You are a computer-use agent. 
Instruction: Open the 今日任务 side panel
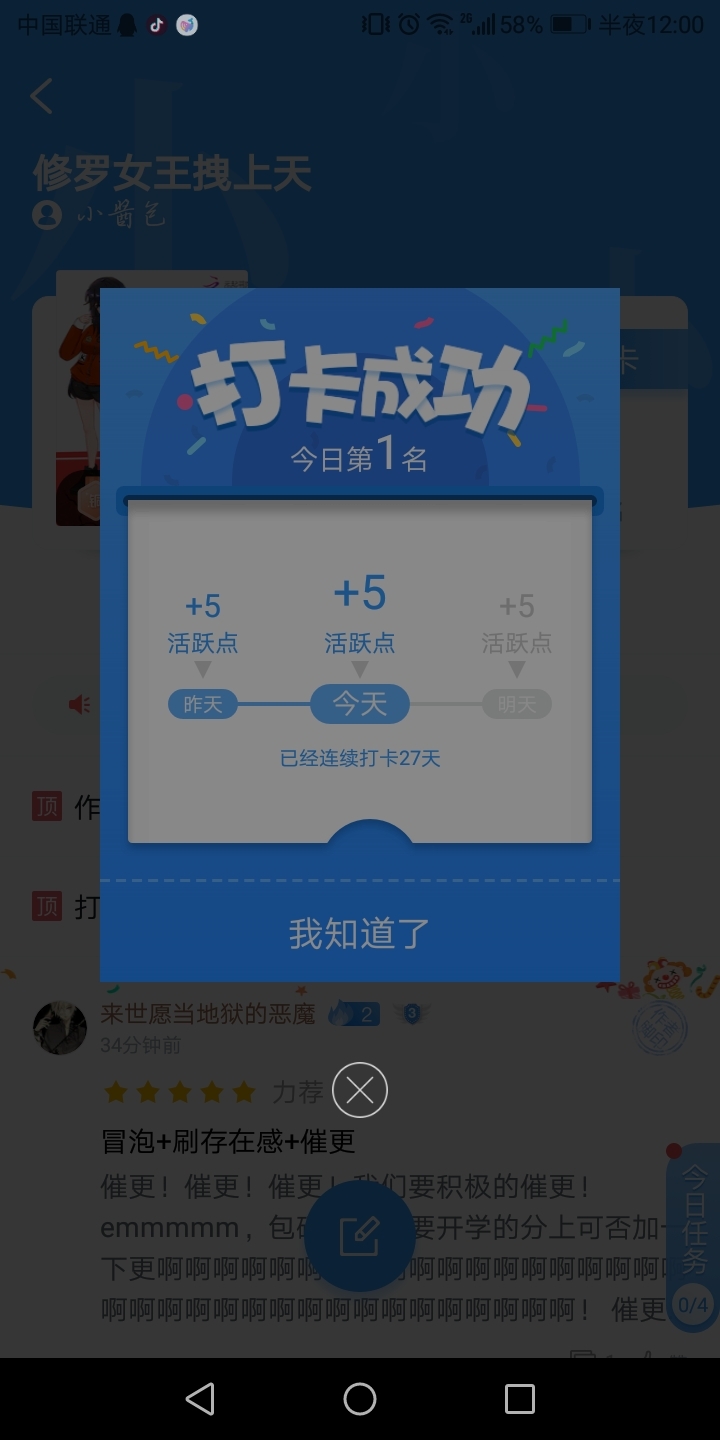click(x=694, y=1238)
